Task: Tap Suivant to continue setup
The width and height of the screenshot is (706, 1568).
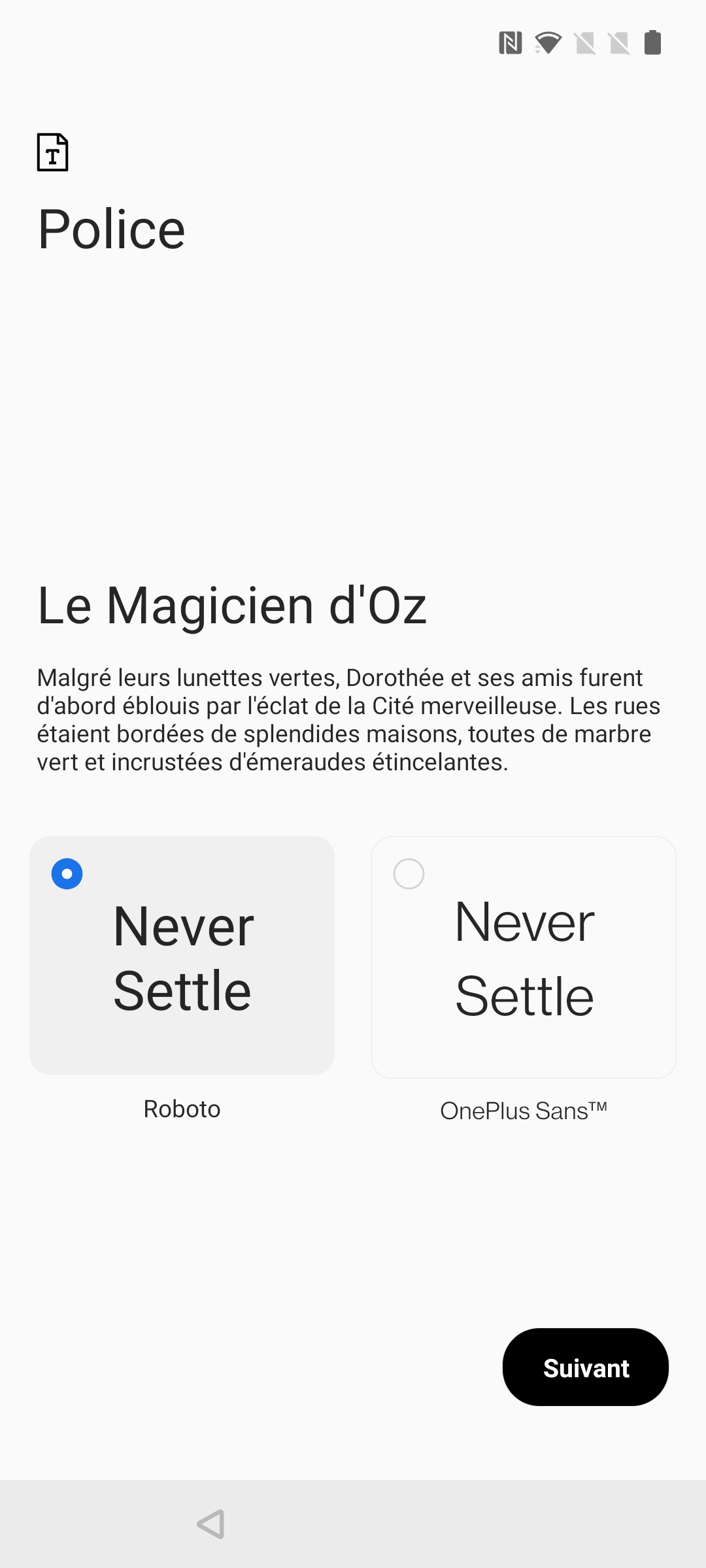Action: coord(585,1367)
